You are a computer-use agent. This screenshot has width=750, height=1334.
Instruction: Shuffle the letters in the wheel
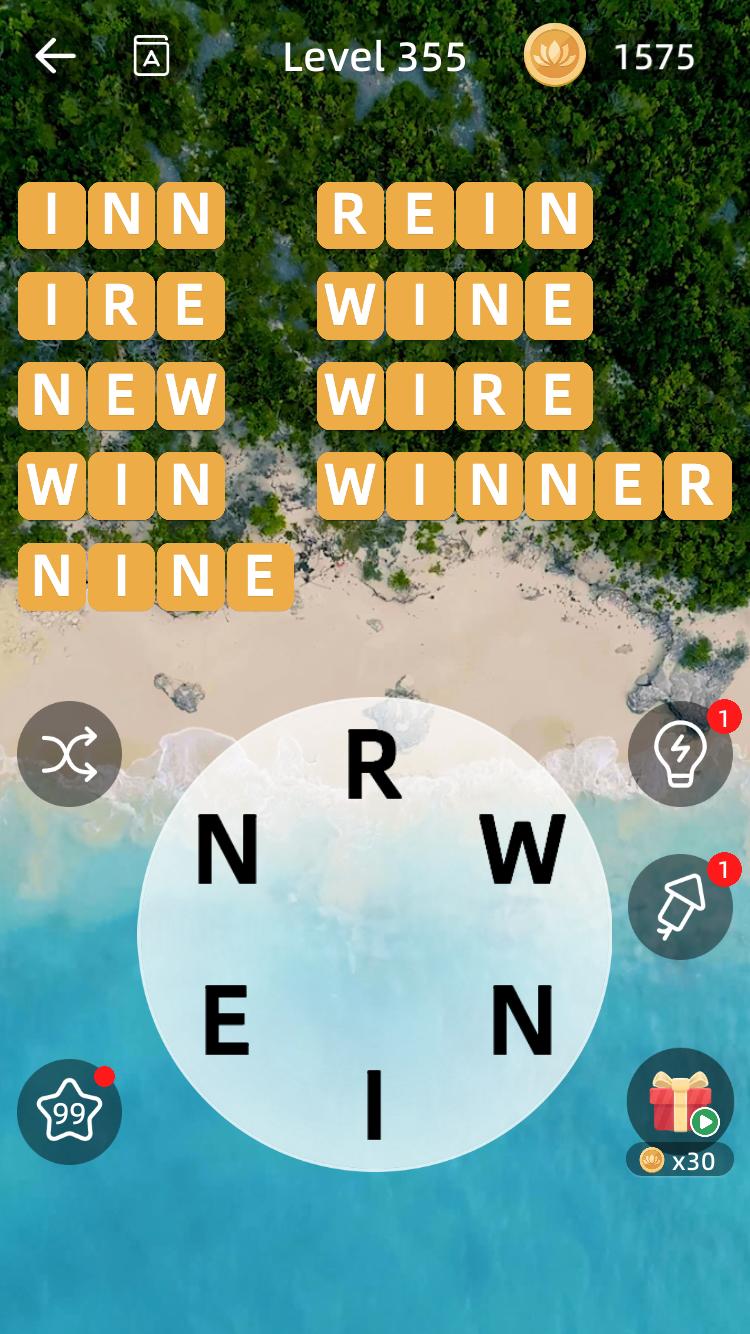pos(69,754)
